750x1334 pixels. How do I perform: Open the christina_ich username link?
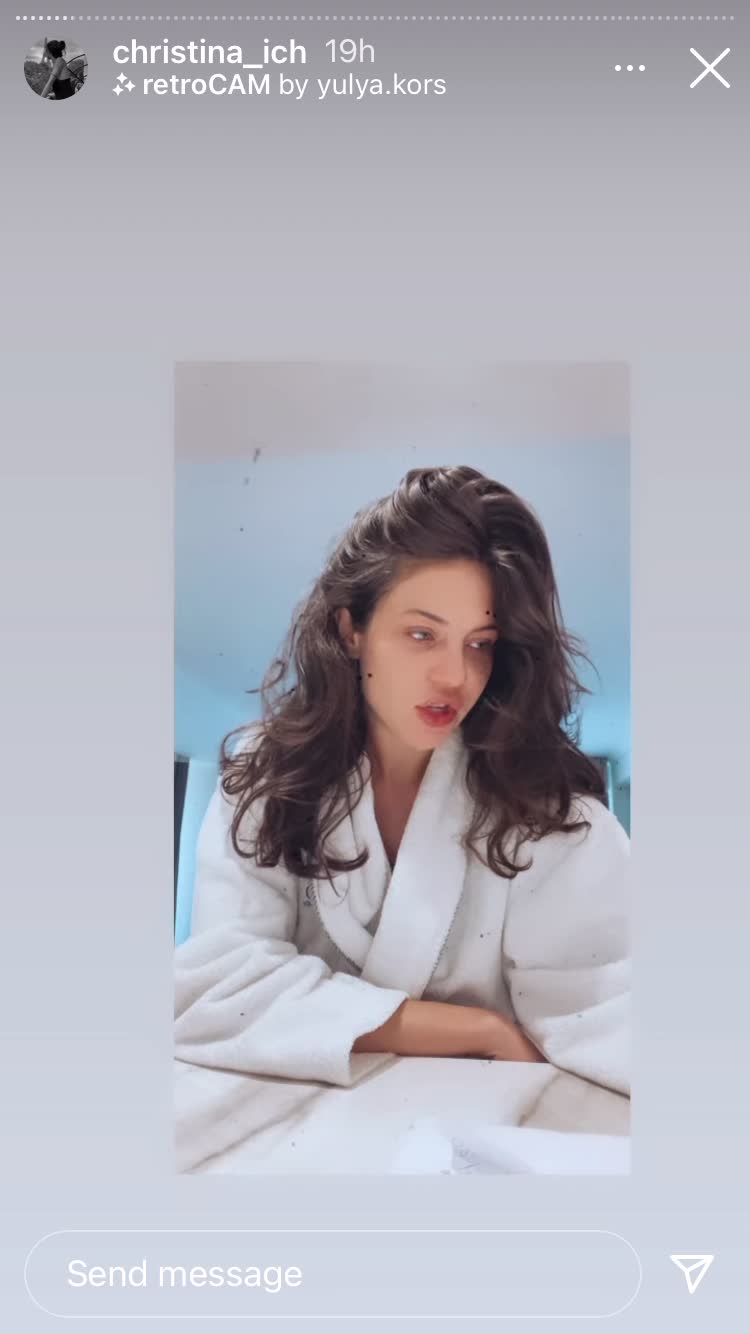click(x=209, y=52)
